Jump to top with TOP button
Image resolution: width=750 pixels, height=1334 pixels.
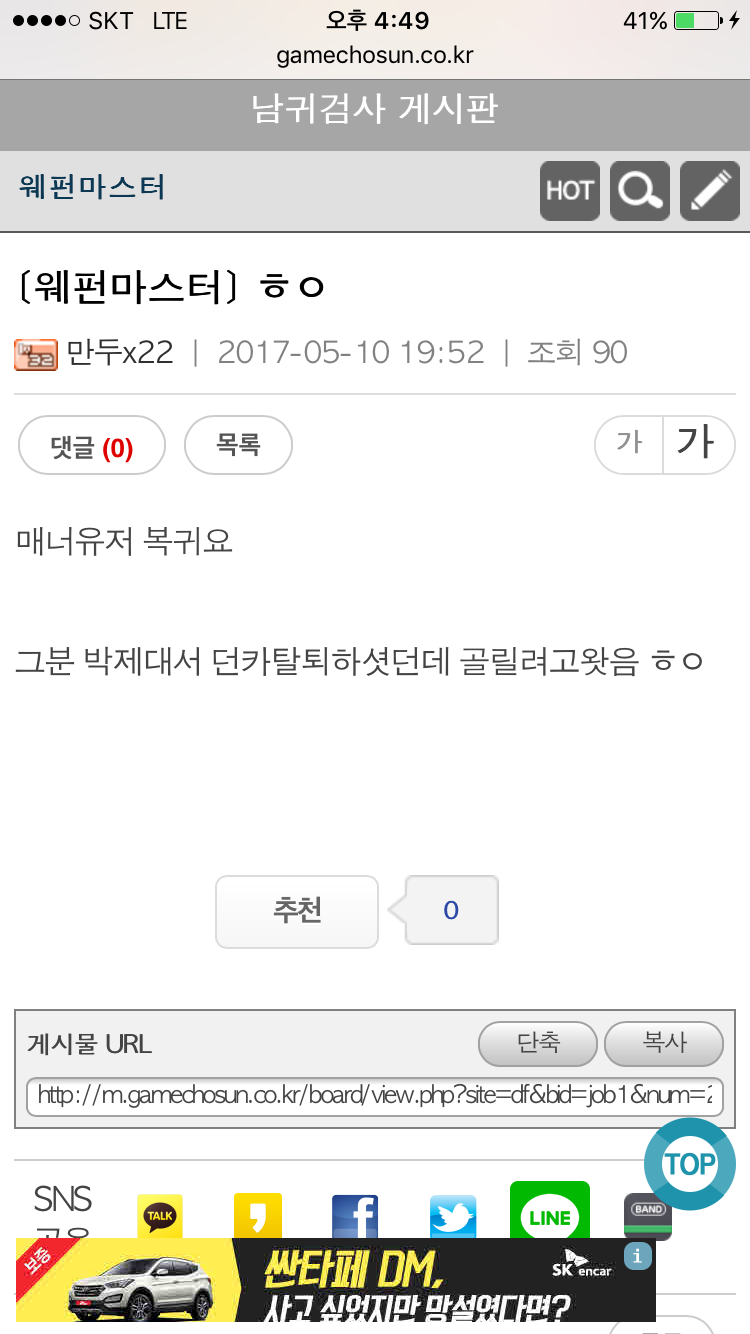click(x=690, y=1164)
